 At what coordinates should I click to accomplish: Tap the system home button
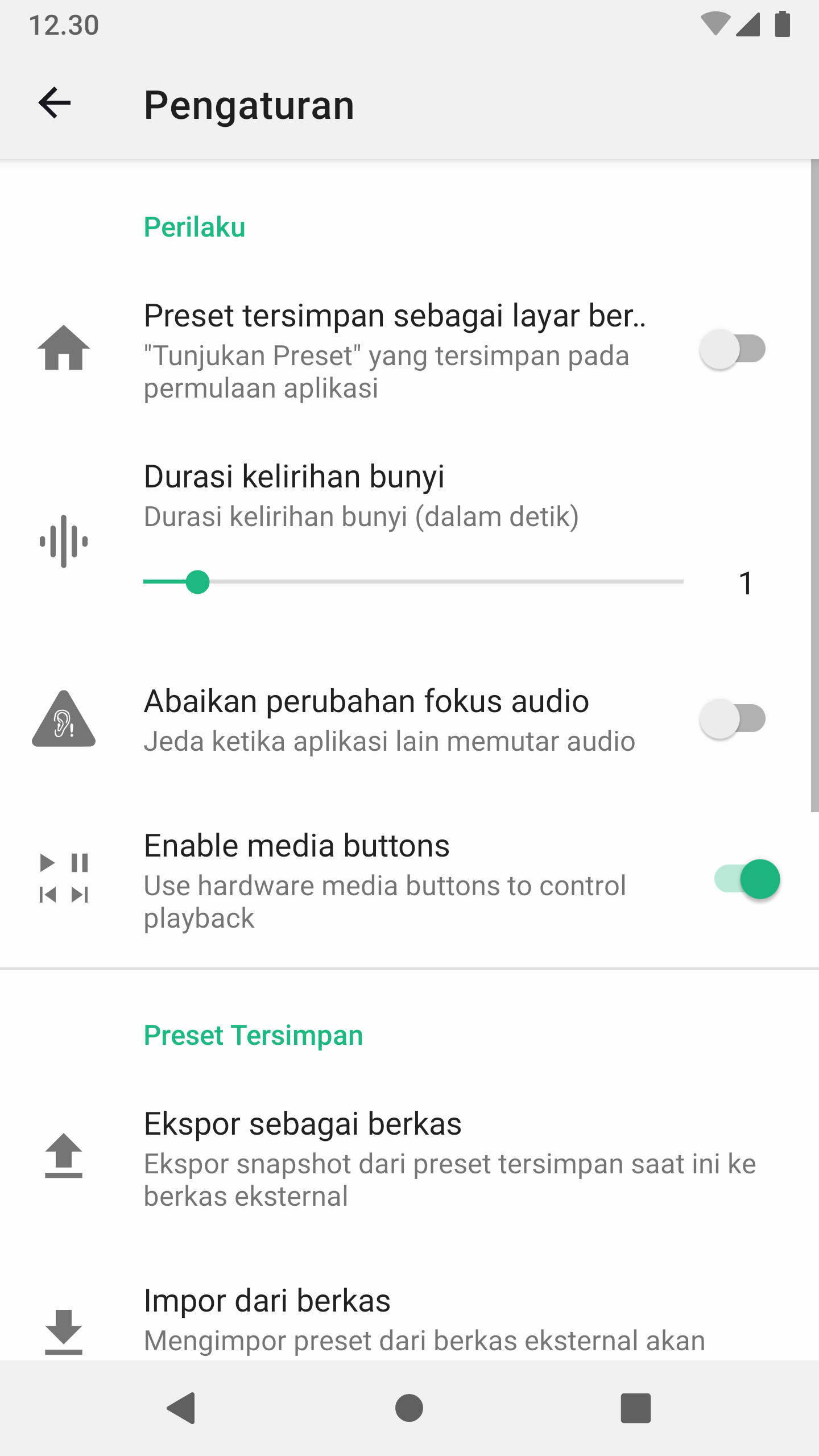point(409,1408)
